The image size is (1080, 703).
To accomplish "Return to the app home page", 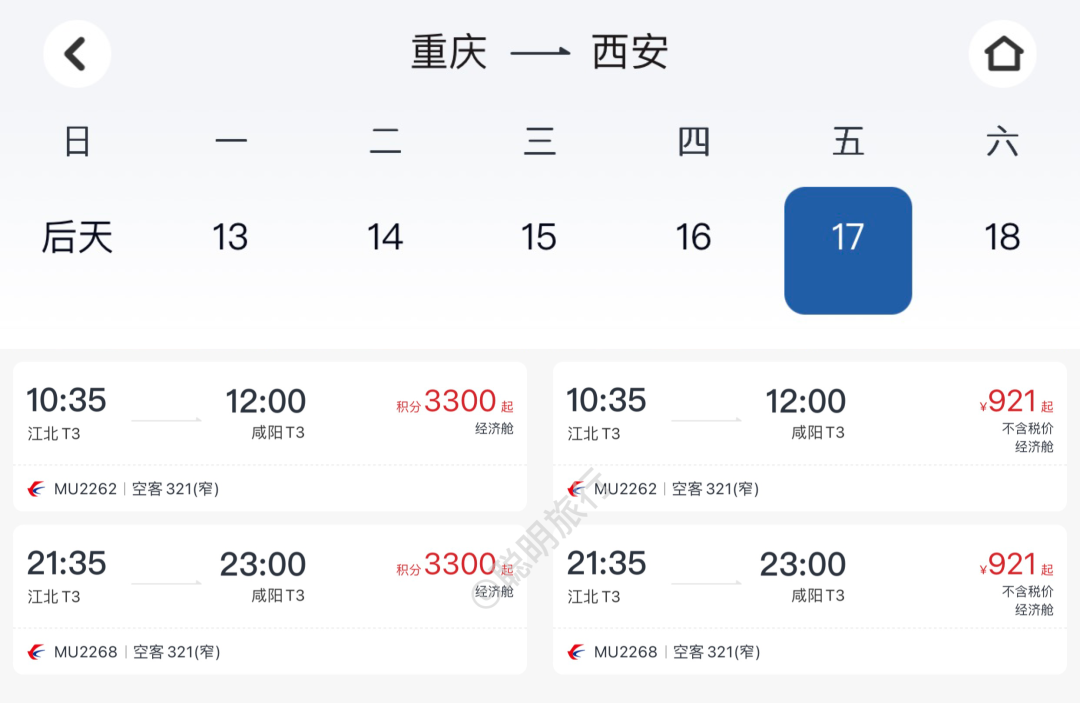I will 1002,54.
